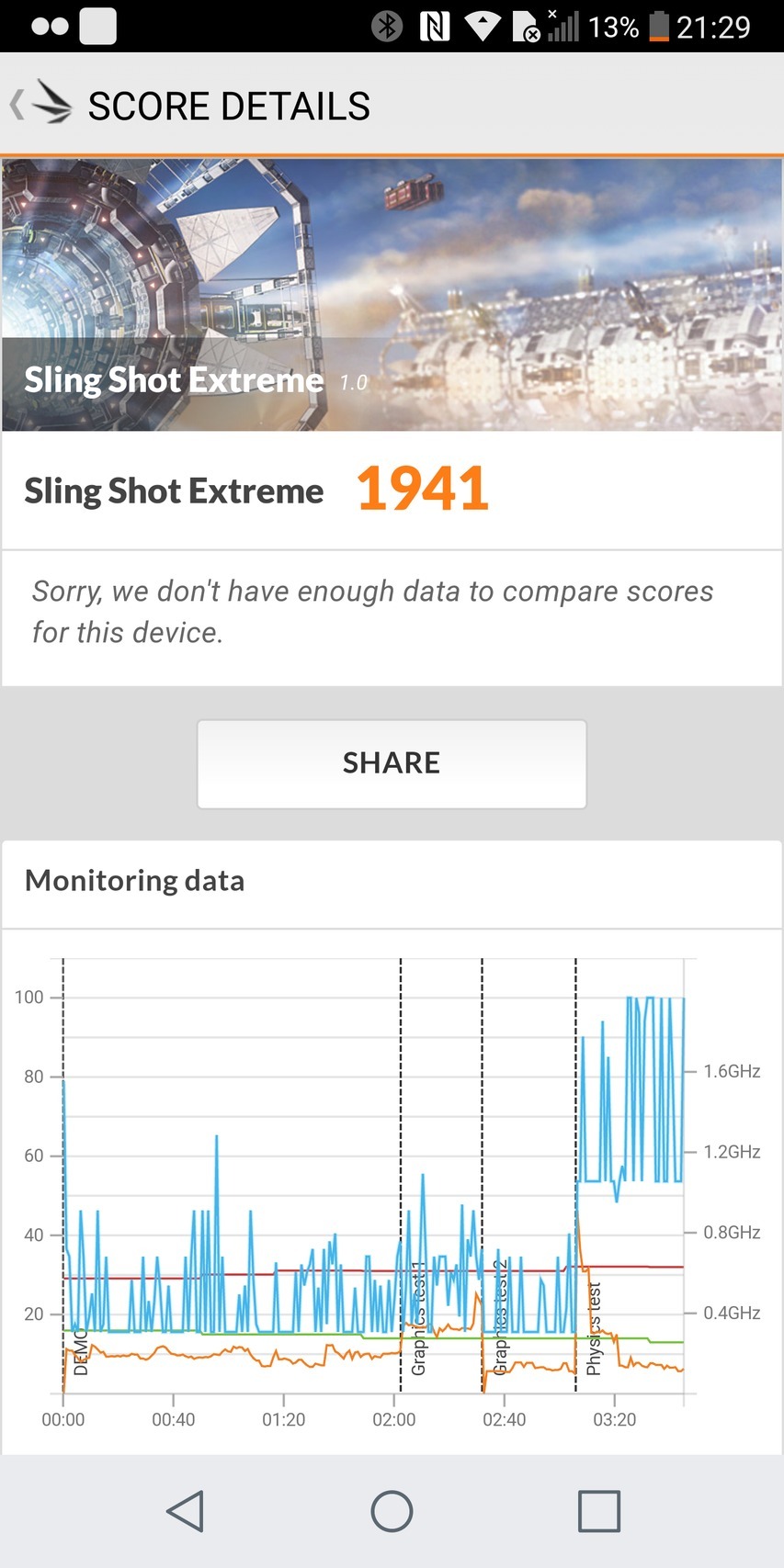Tap the Sling Shot Extreme banner image

coord(392,293)
